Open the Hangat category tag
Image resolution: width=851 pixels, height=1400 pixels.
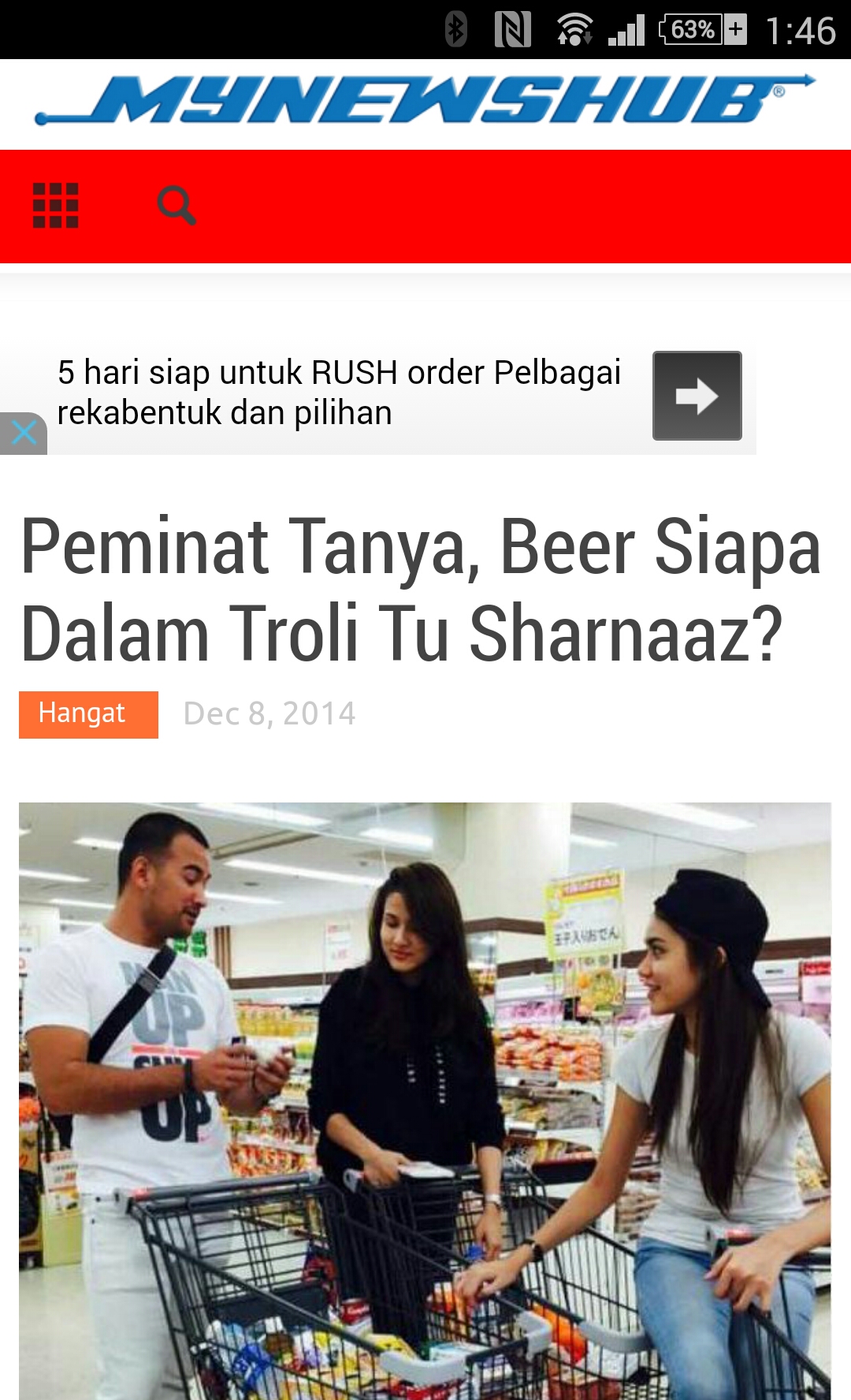click(x=88, y=714)
